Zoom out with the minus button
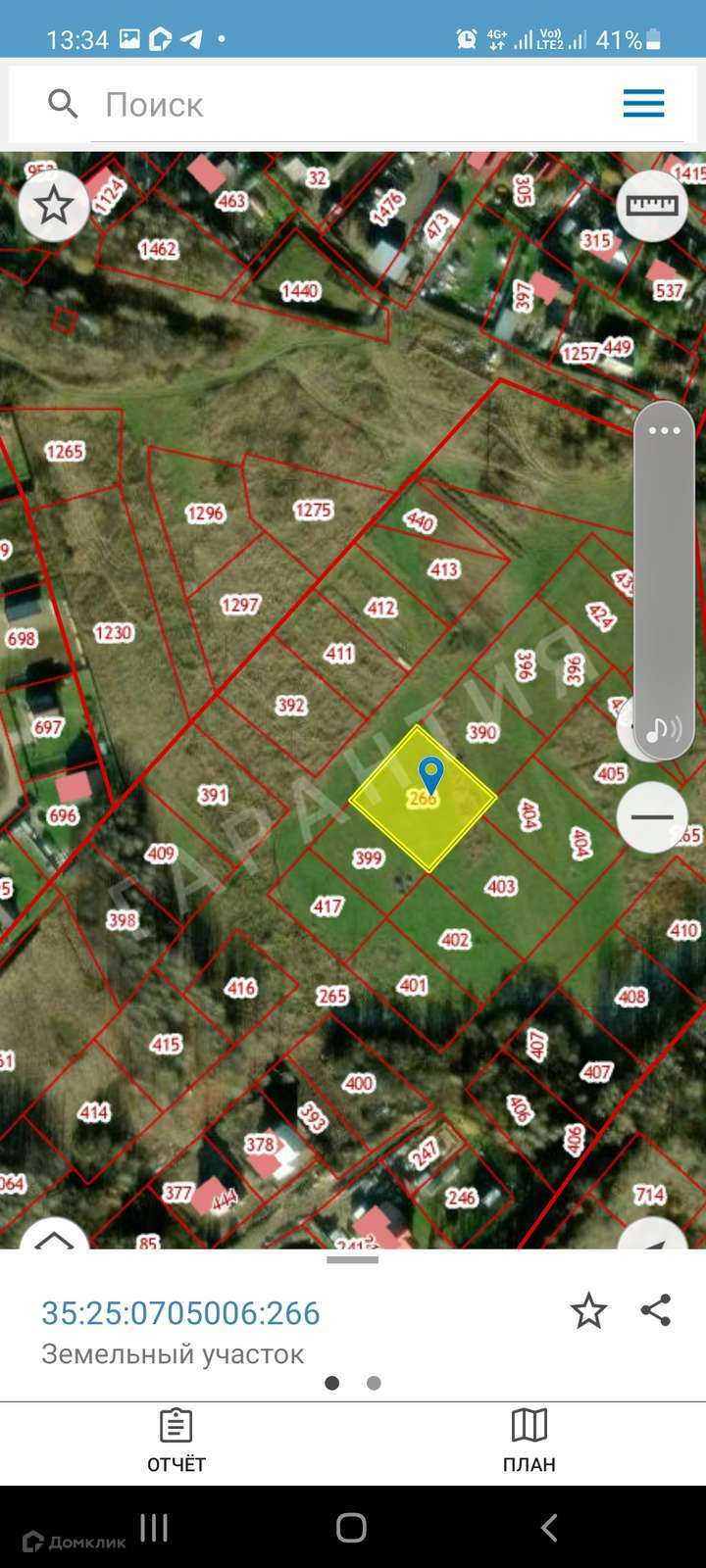The height and width of the screenshot is (1568, 706). (x=651, y=816)
